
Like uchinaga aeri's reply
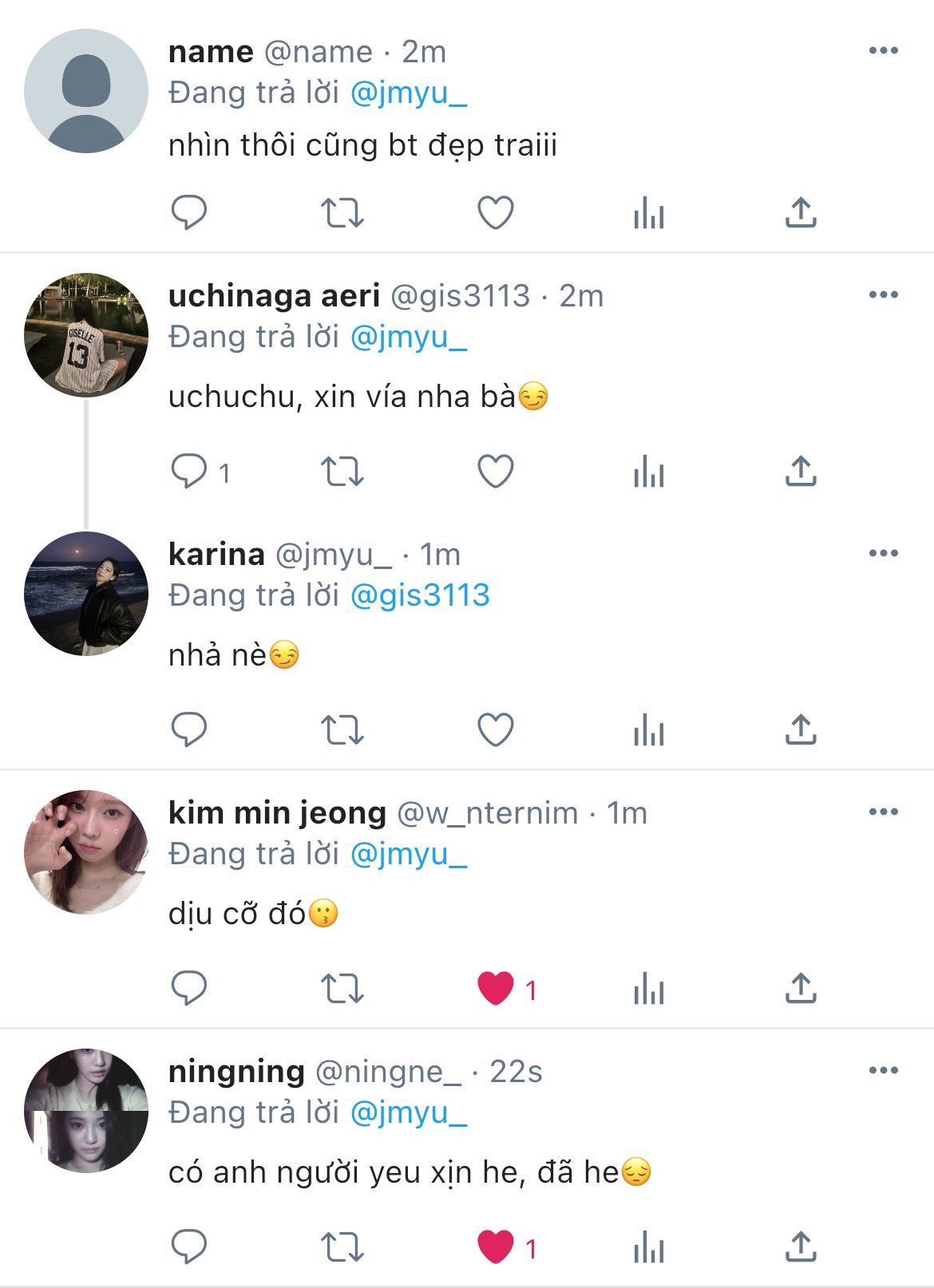pyautogui.click(x=495, y=472)
